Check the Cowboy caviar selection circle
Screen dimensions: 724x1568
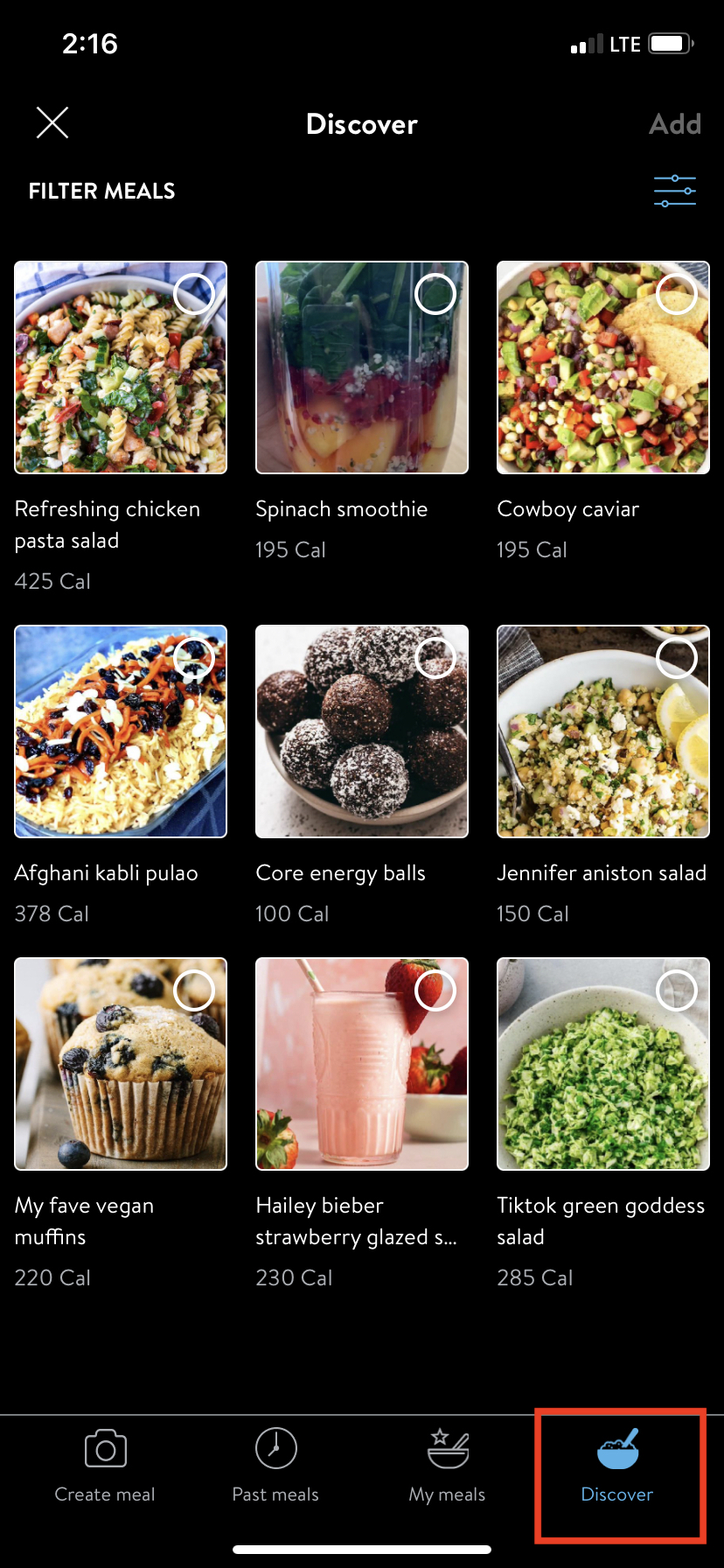[x=677, y=294]
